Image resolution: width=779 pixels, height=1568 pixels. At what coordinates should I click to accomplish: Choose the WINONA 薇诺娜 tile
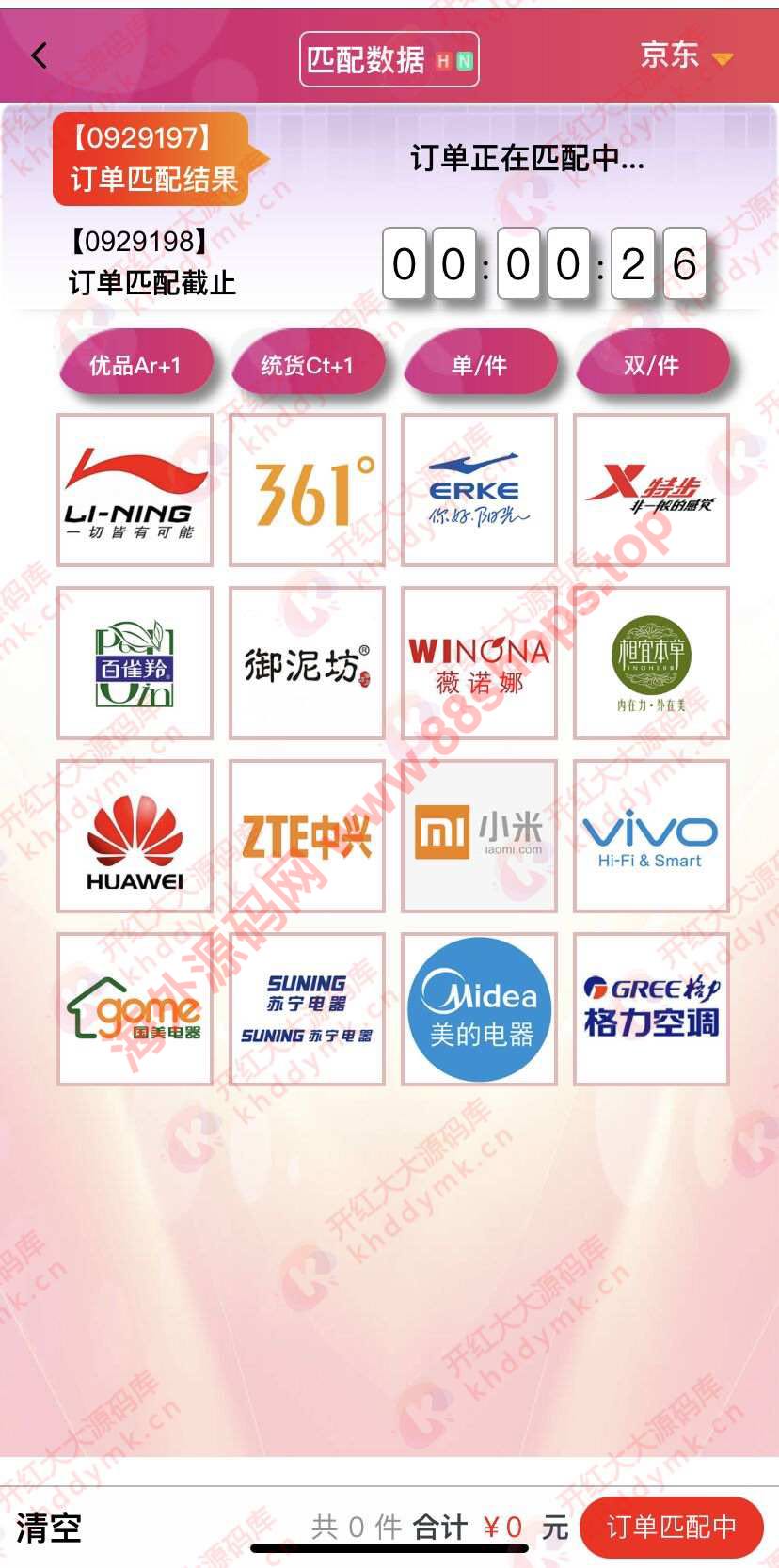pyautogui.click(x=480, y=663)
